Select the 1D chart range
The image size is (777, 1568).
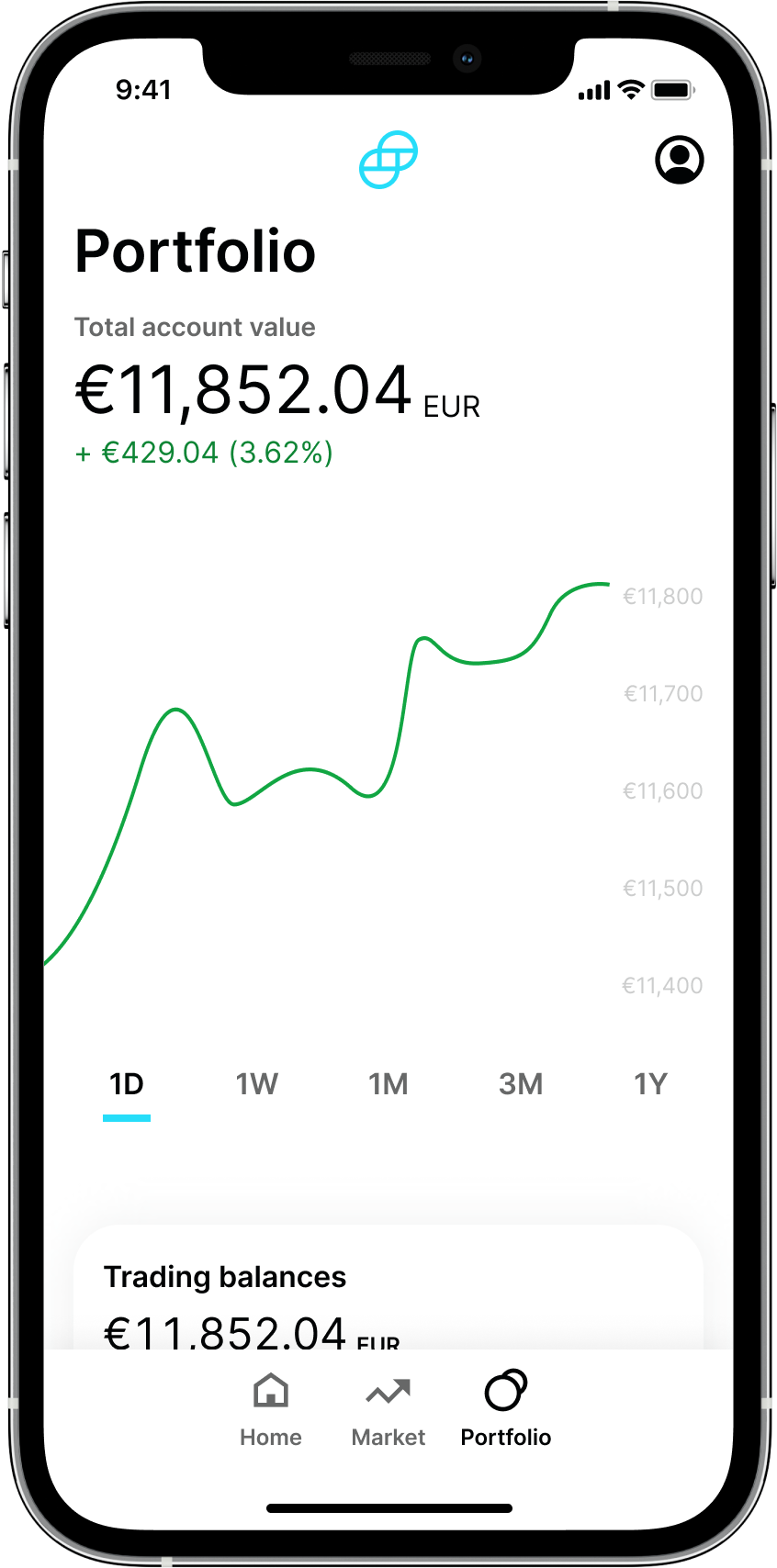[x=127, y=1085]
